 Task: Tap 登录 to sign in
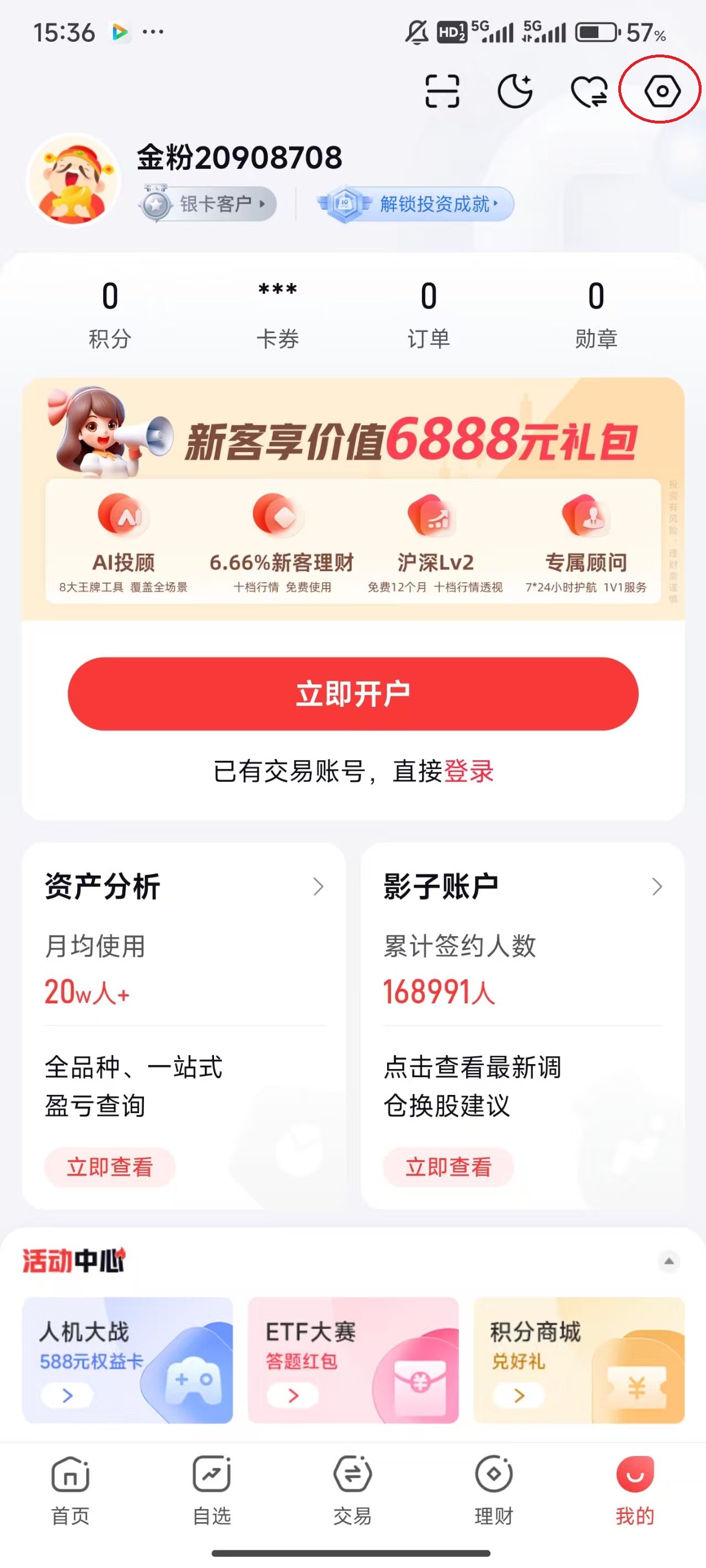[469, 771]
